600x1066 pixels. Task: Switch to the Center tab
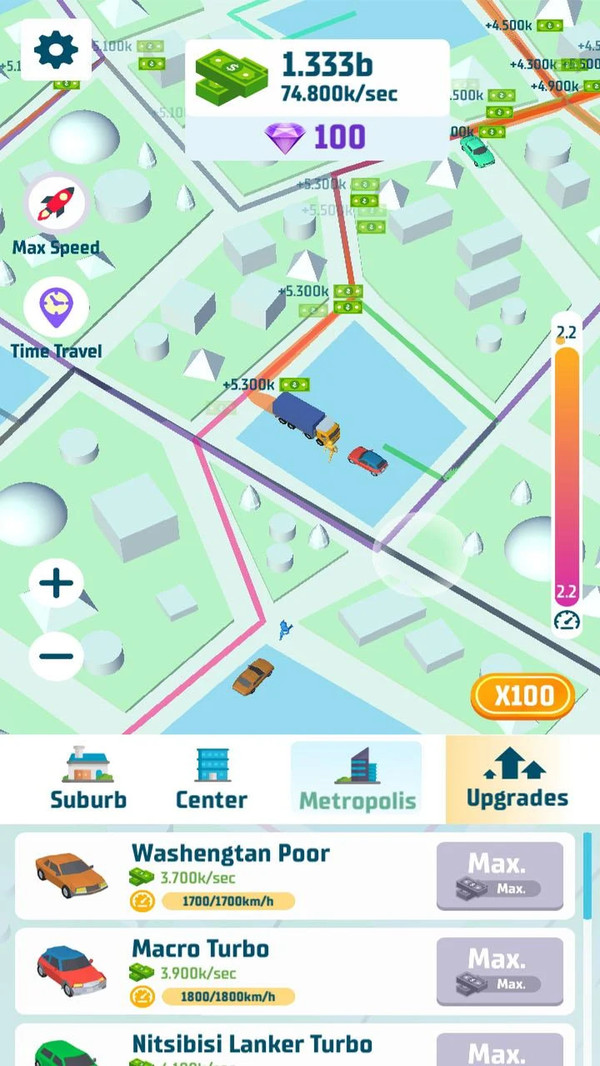coord(211,779)
